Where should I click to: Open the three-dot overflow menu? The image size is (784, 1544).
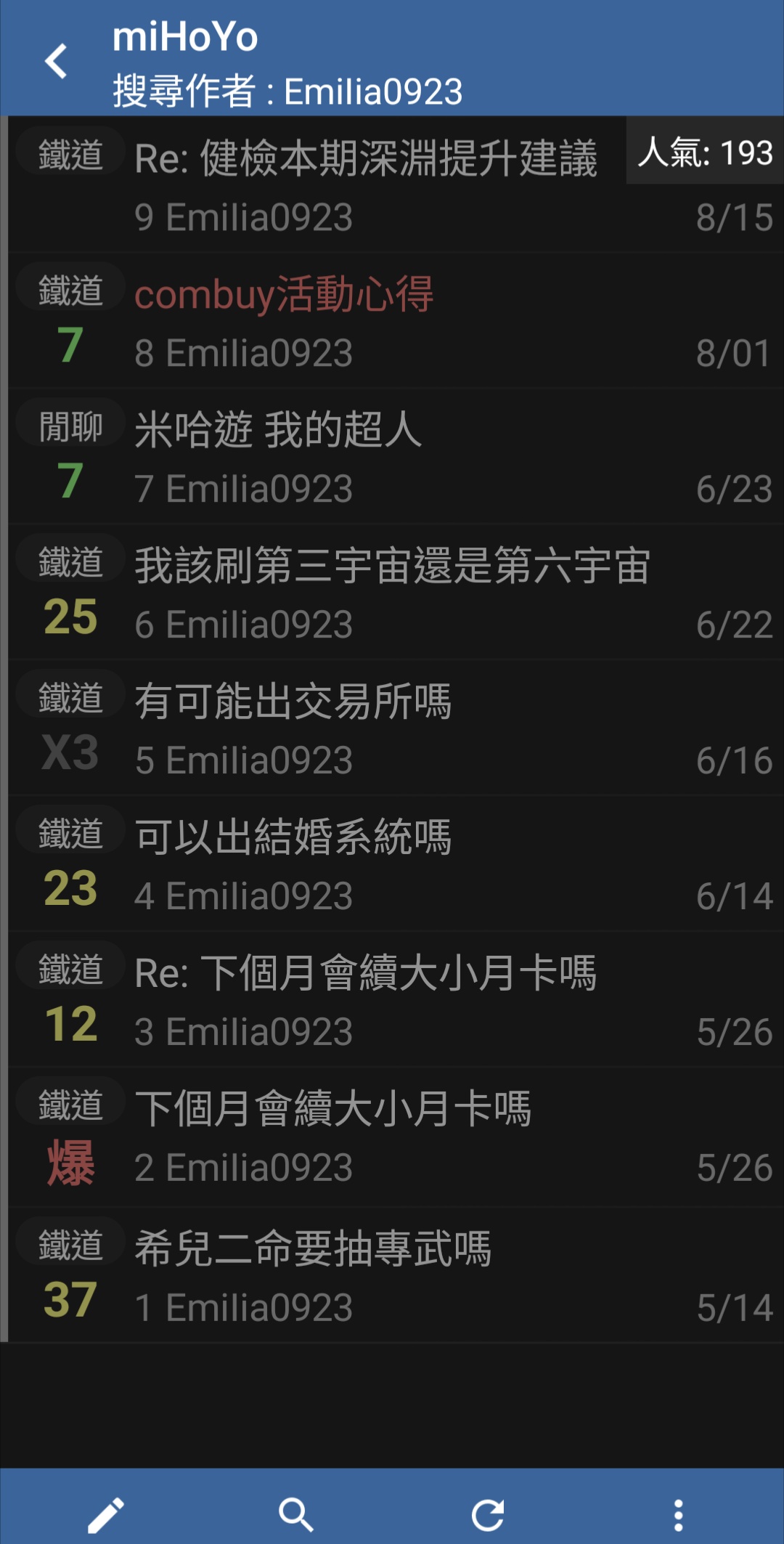coord(679,1515)
